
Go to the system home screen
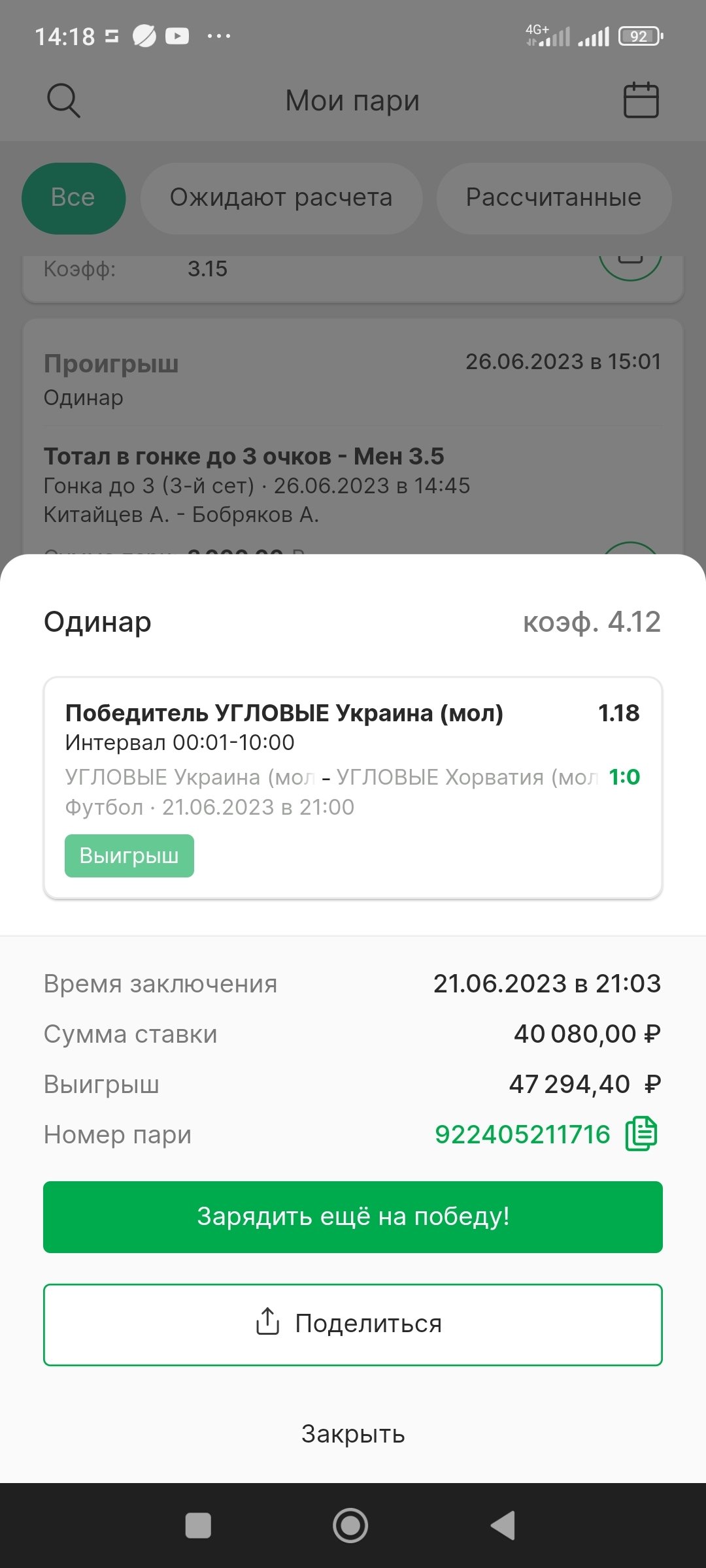[x=350, y=1526]
